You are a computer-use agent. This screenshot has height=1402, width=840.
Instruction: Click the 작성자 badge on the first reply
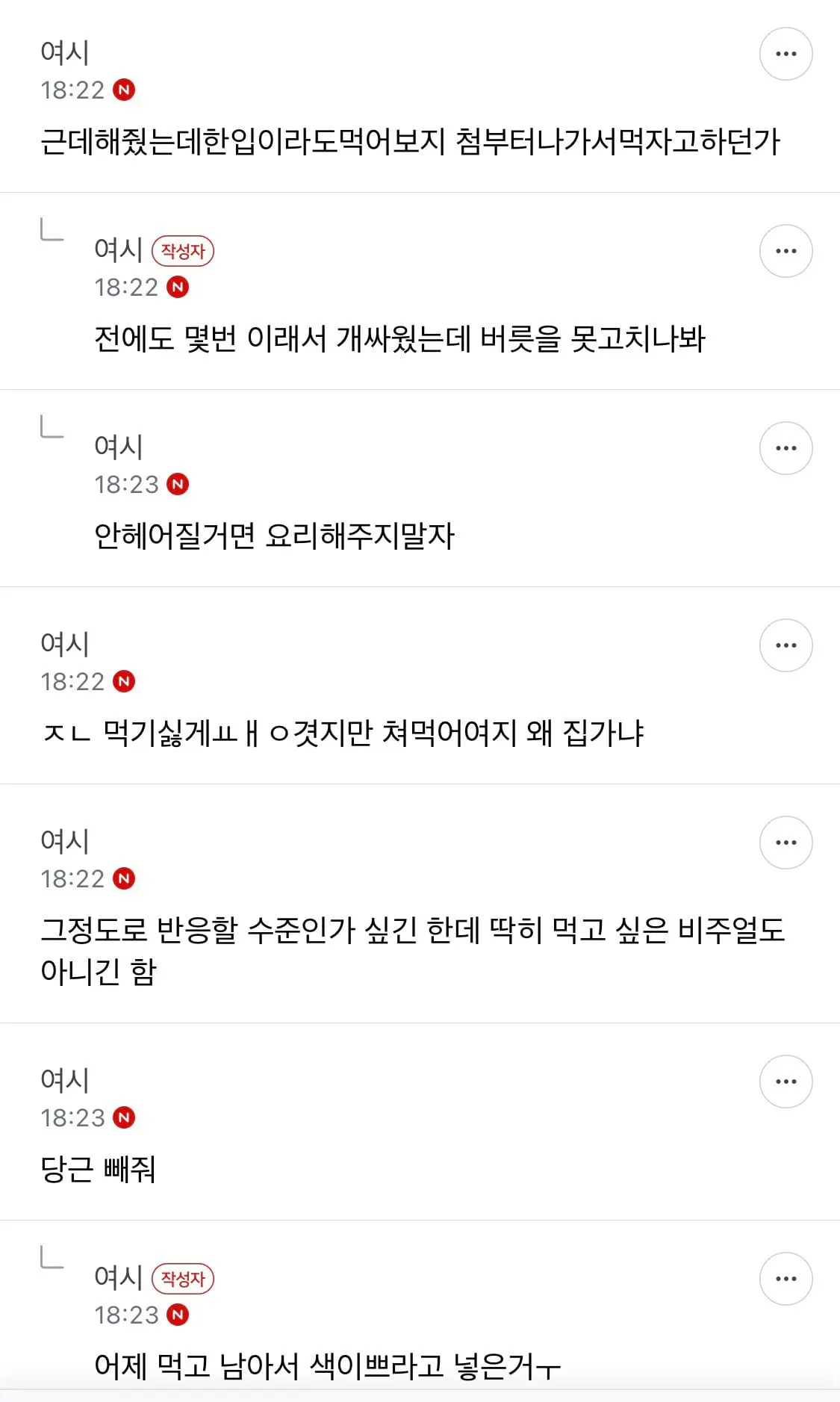pyautogui.click(x=184, y=251)
